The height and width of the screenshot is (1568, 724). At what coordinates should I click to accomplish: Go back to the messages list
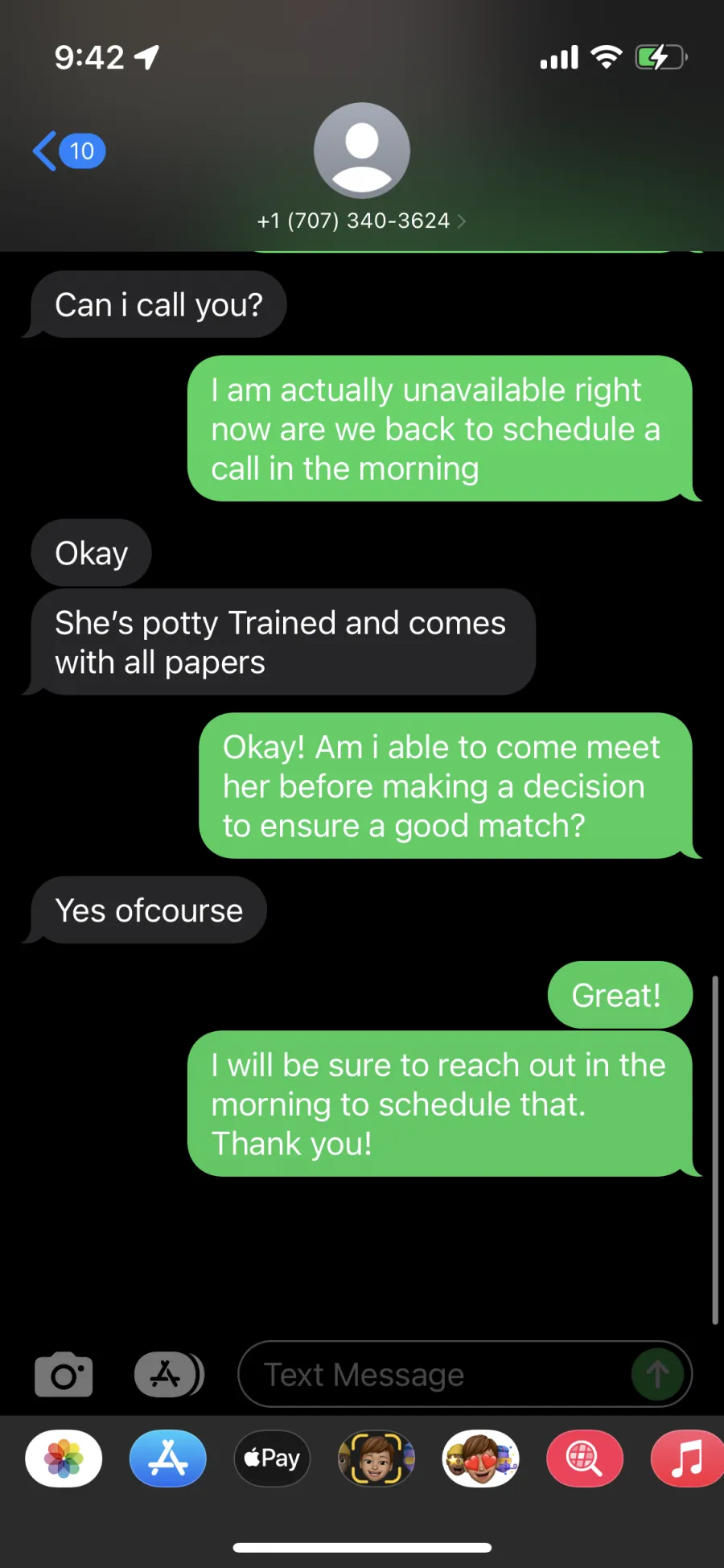[68, 151]
